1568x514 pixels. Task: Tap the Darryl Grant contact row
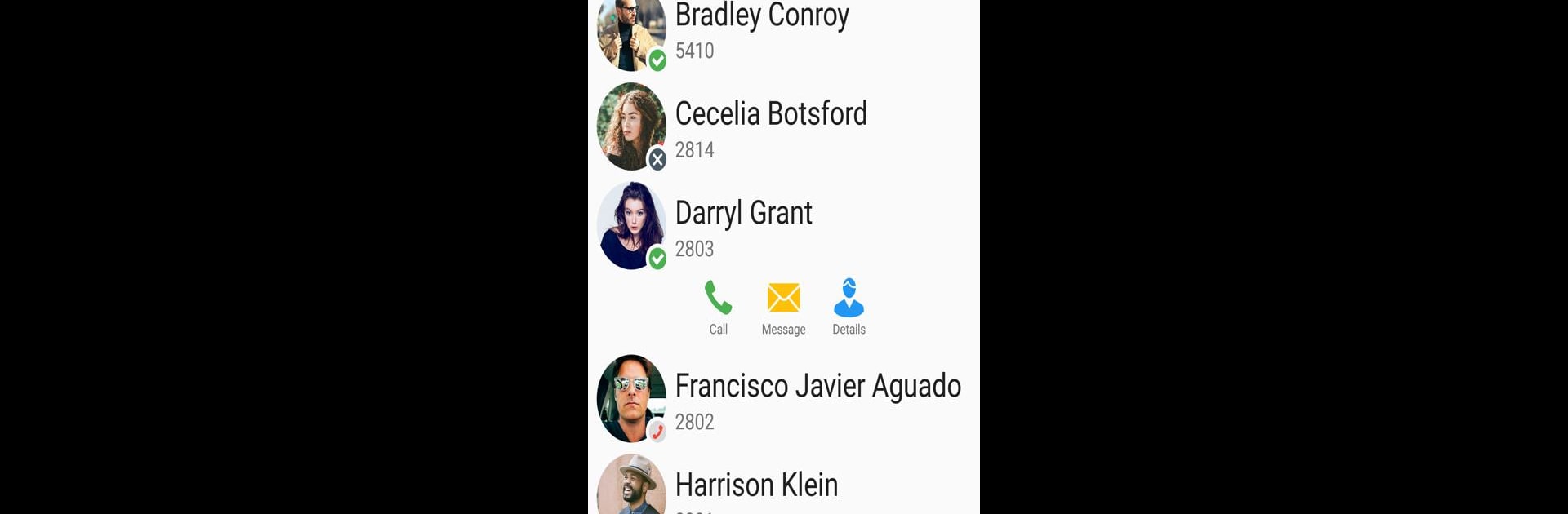tap(743, 226)
